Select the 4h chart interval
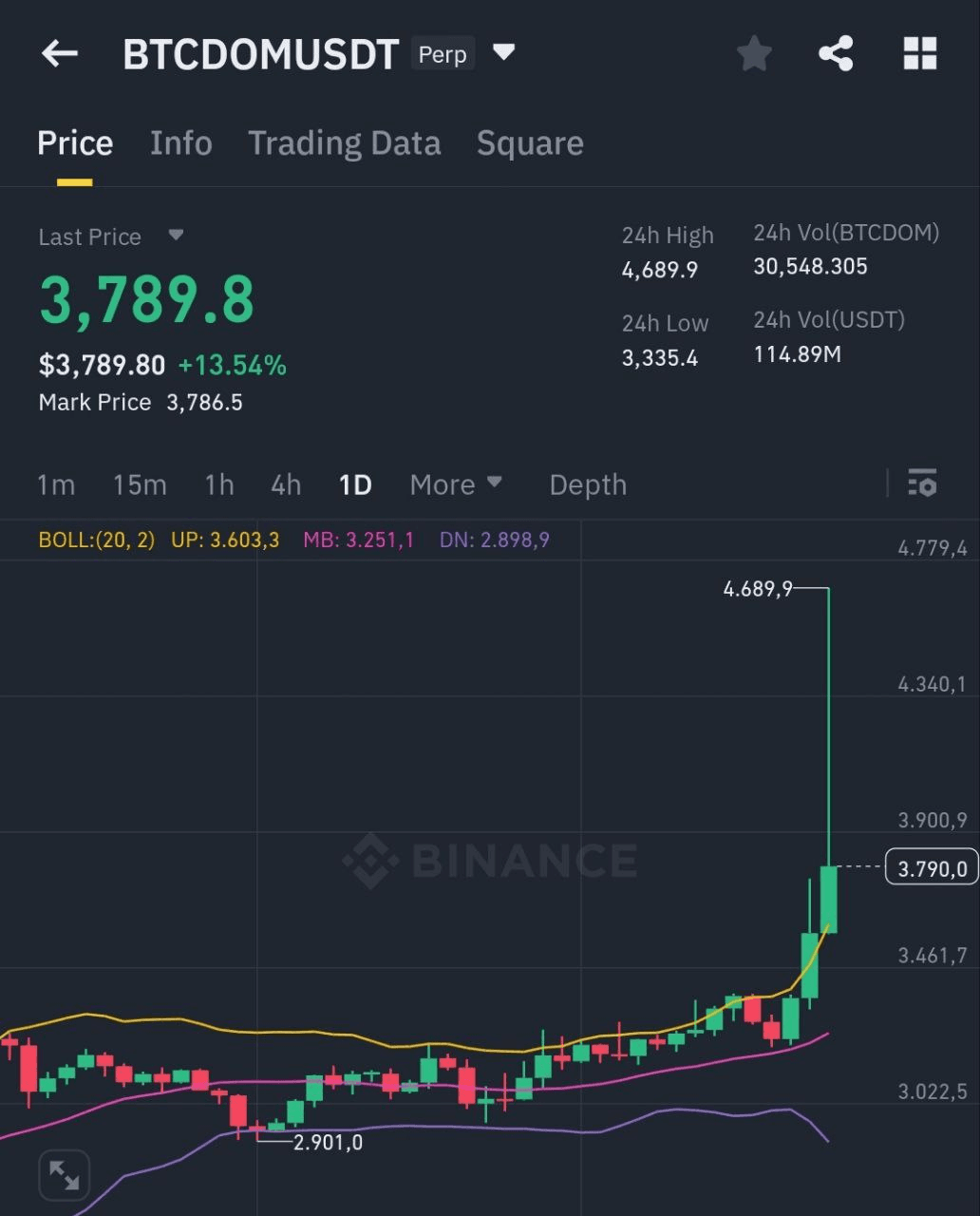 click(x=286, y=484)
